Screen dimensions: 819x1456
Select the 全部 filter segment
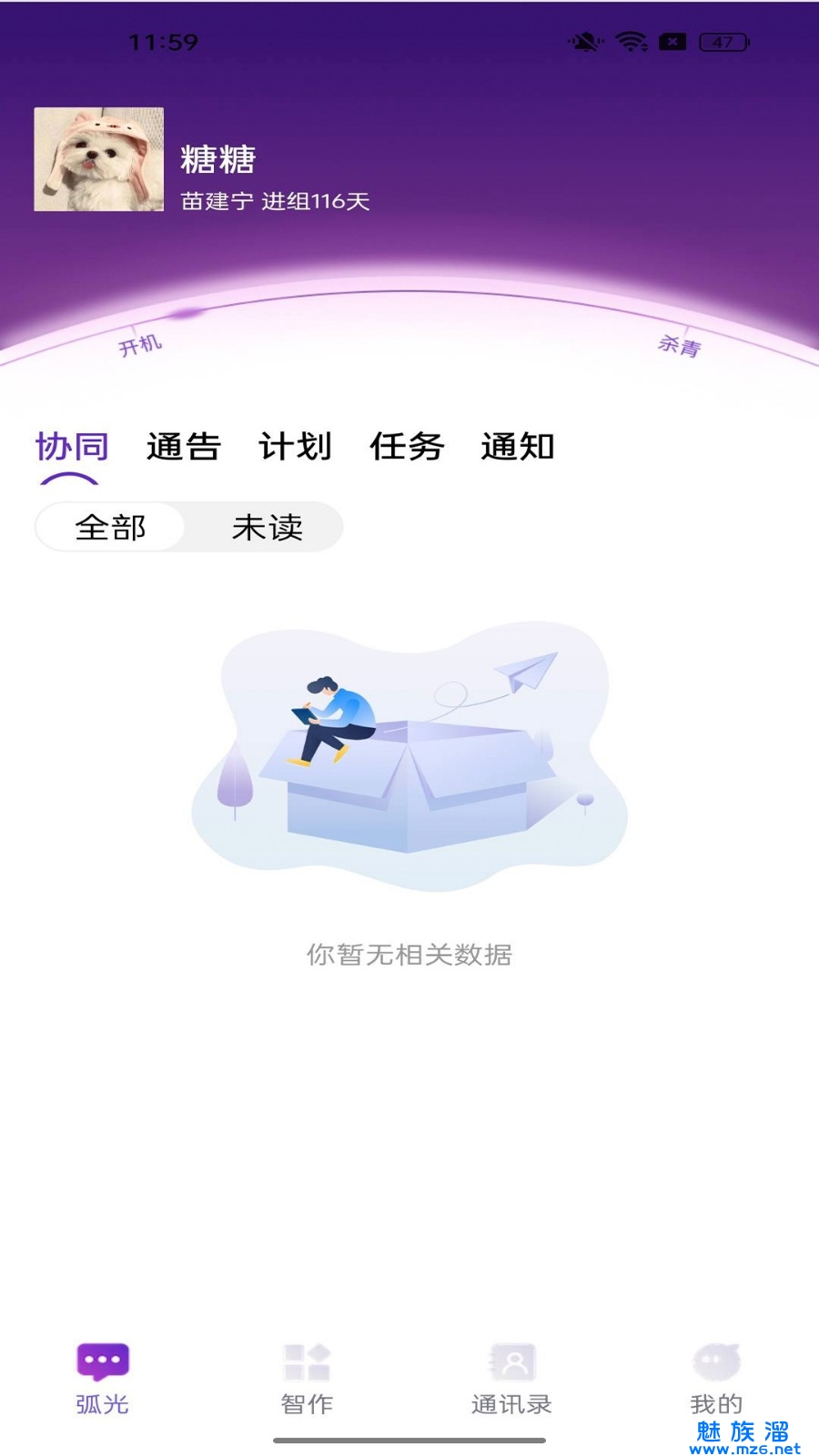(111, 527)
